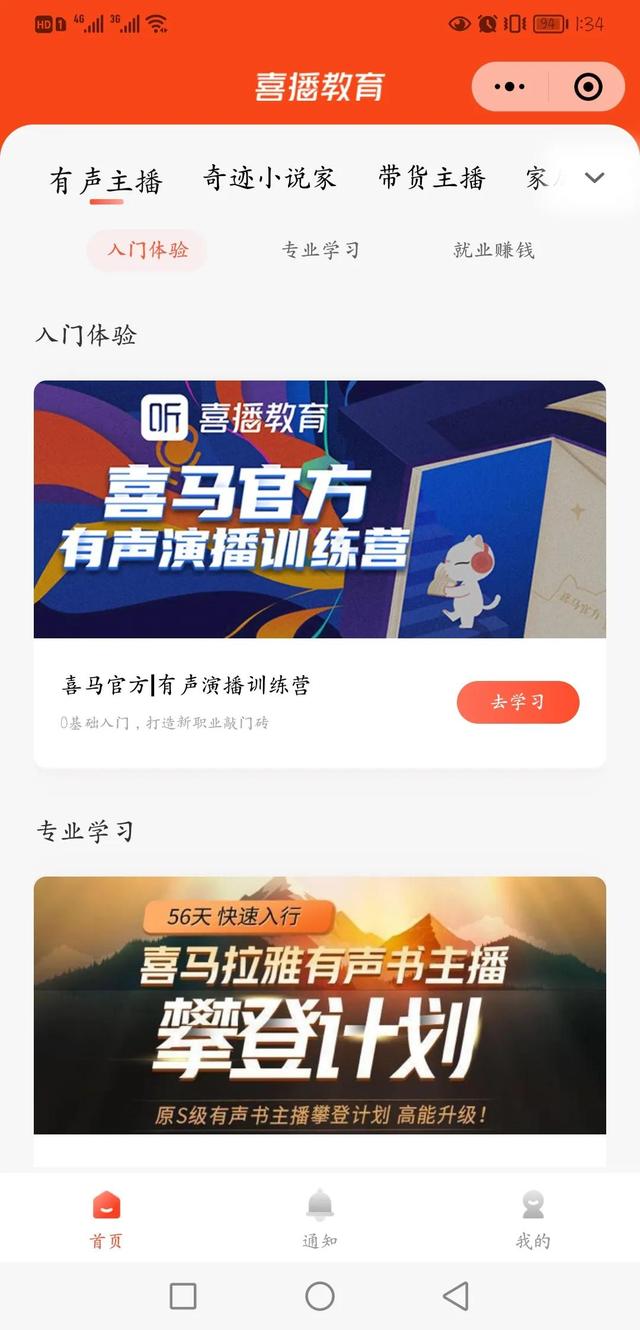
Task: Go to the 首页 tab
Action: click(x=106, y=1219)
